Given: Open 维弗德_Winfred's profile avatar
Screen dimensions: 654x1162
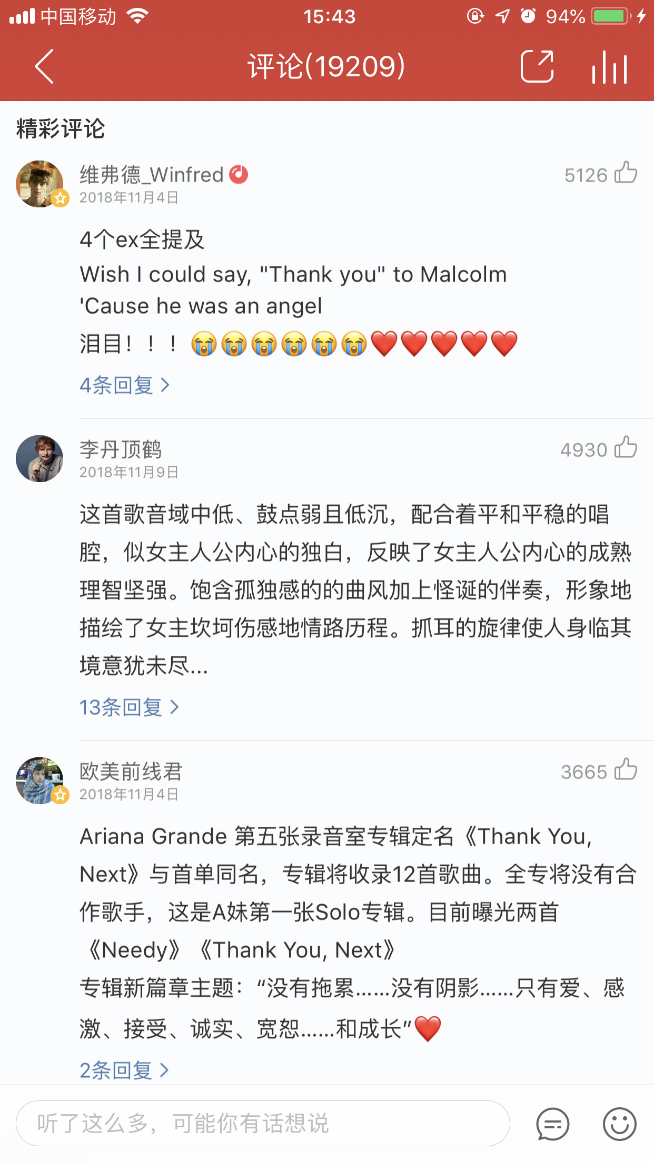Looking at the screenshot, I should tap(40, 183).
